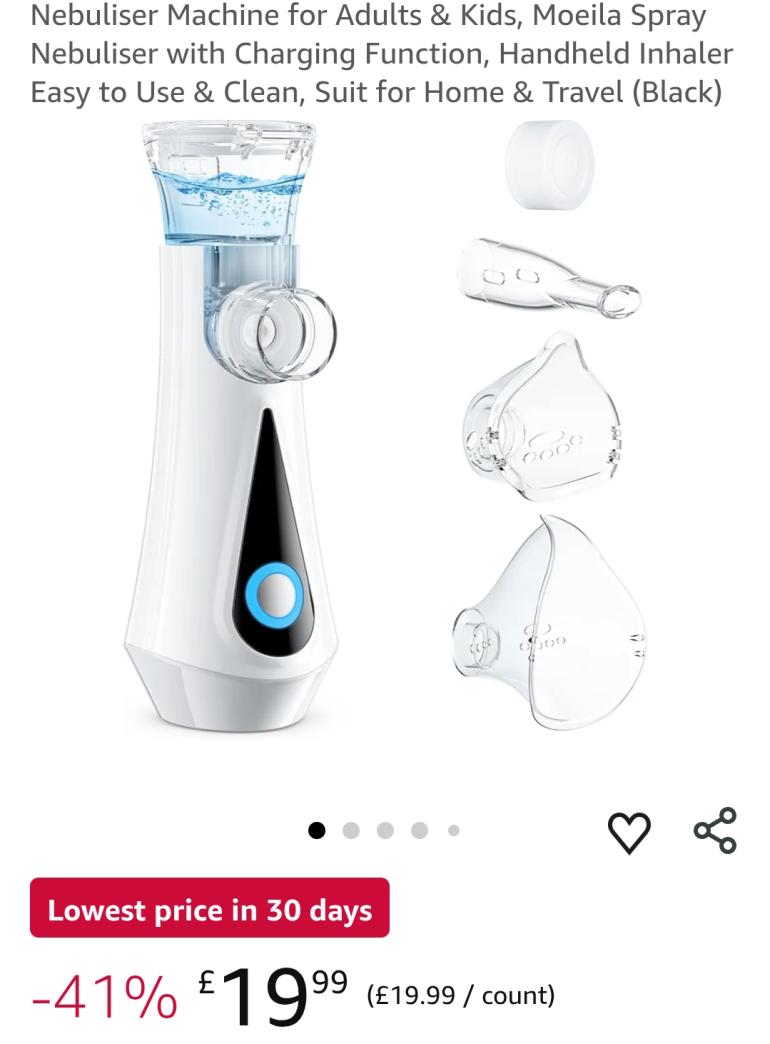The height and width of the screenshot is (1044, 770).
Task: Share this nebuliser product
Action: 715,831
